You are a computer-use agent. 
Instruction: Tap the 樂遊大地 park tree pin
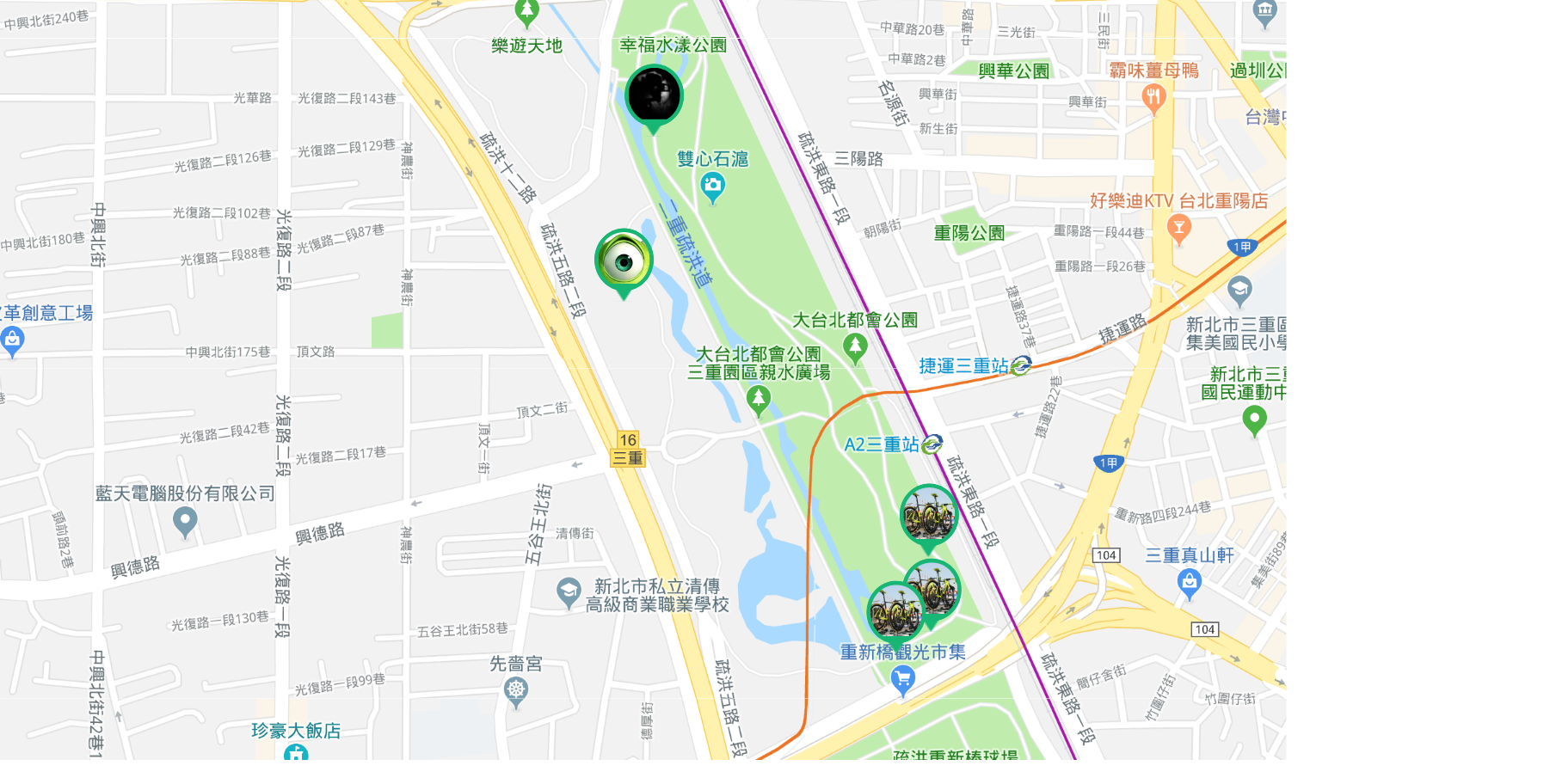pos(526,12)
